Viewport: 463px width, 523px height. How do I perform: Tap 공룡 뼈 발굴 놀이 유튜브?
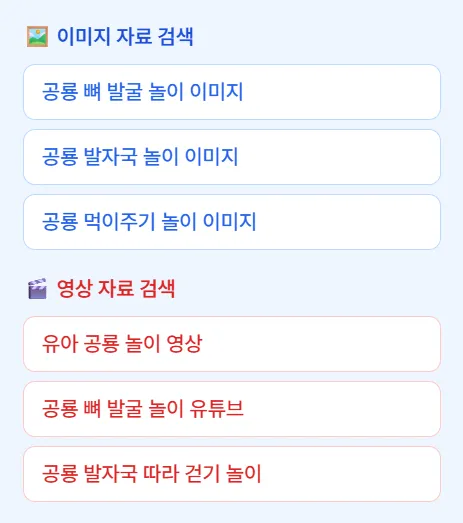pyautogui.click(x=232, y=409)
